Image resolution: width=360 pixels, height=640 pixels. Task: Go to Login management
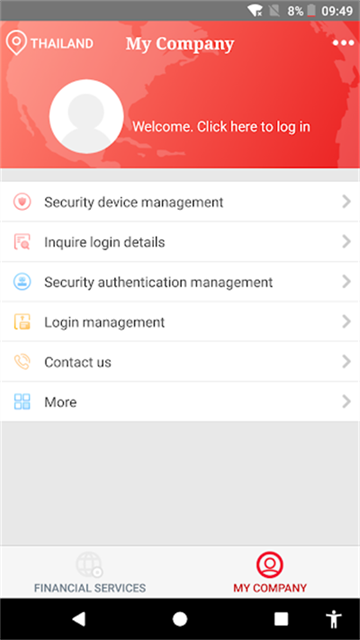[x=180, y=322]
